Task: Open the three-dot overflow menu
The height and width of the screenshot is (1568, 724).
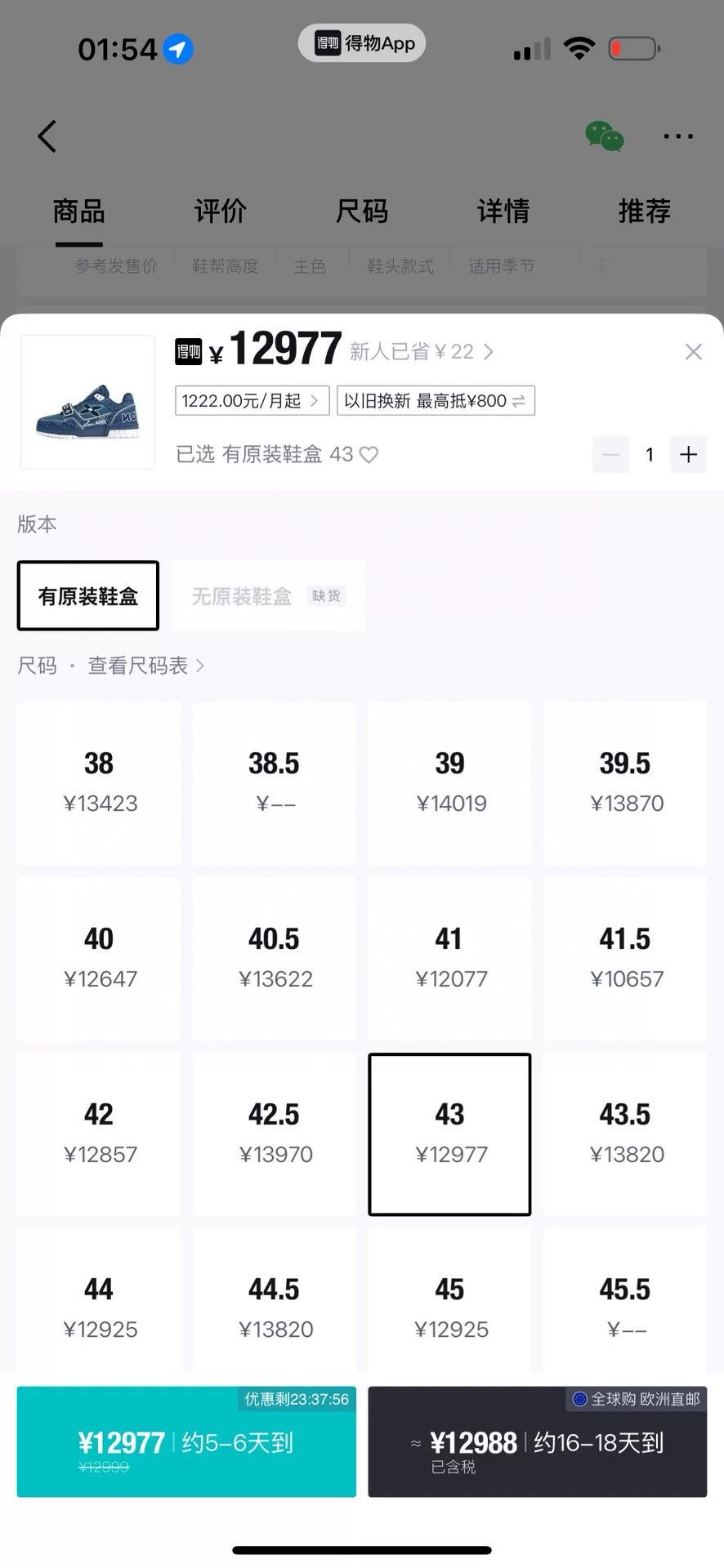Action: point(678,136)
